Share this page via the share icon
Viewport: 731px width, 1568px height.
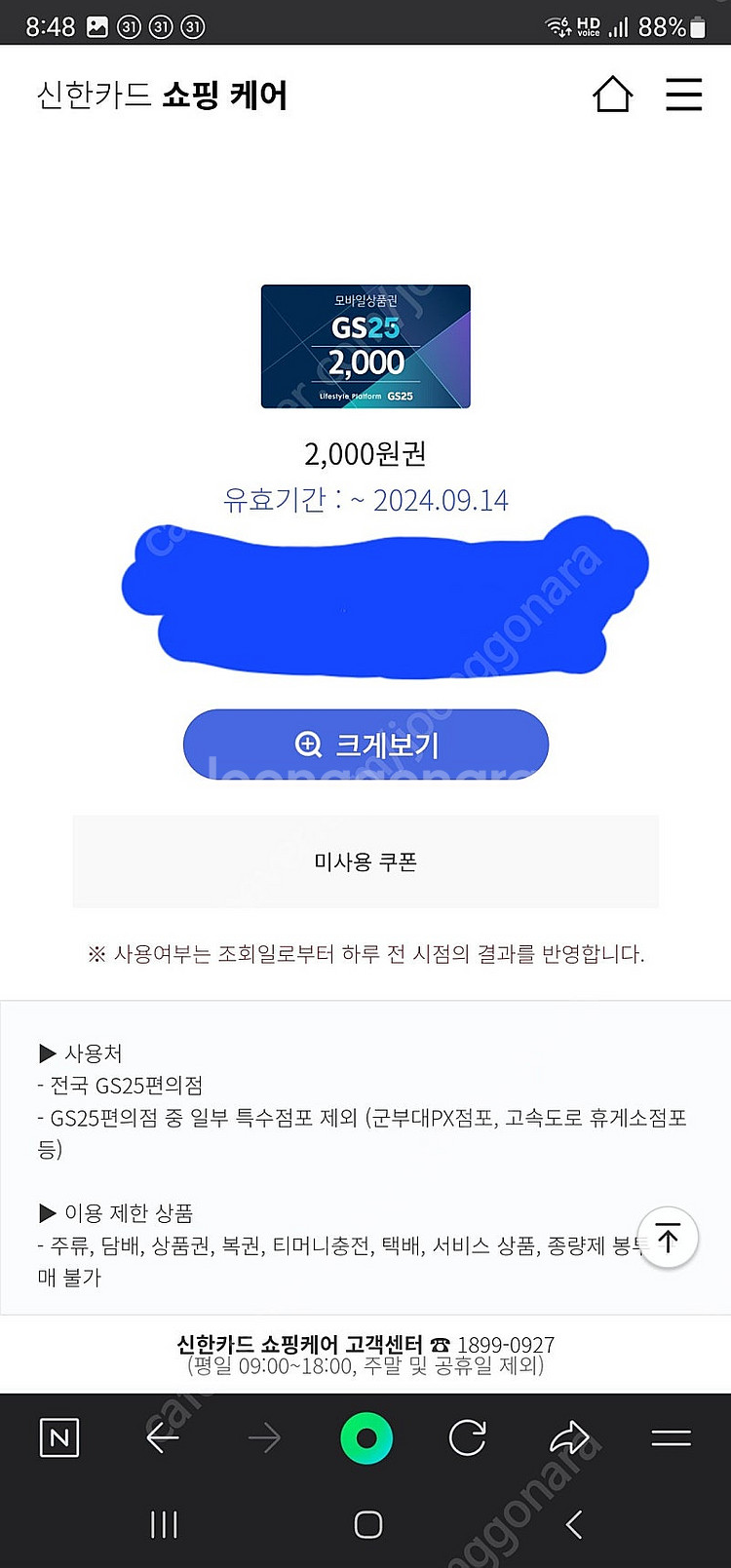click(x=569, y=1436)
